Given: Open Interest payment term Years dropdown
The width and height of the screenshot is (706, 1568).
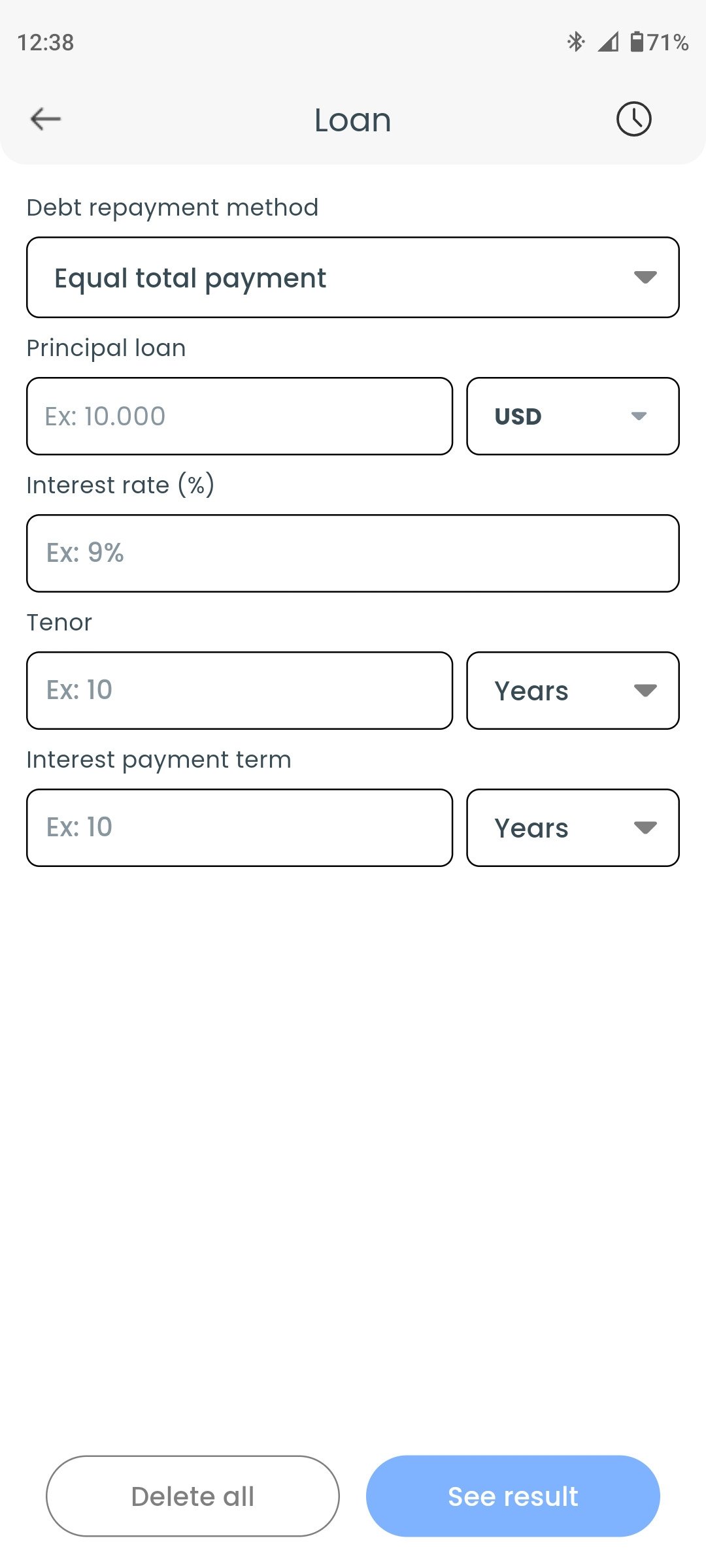Looking at the screenshot, I should click(x=573, y=828).
